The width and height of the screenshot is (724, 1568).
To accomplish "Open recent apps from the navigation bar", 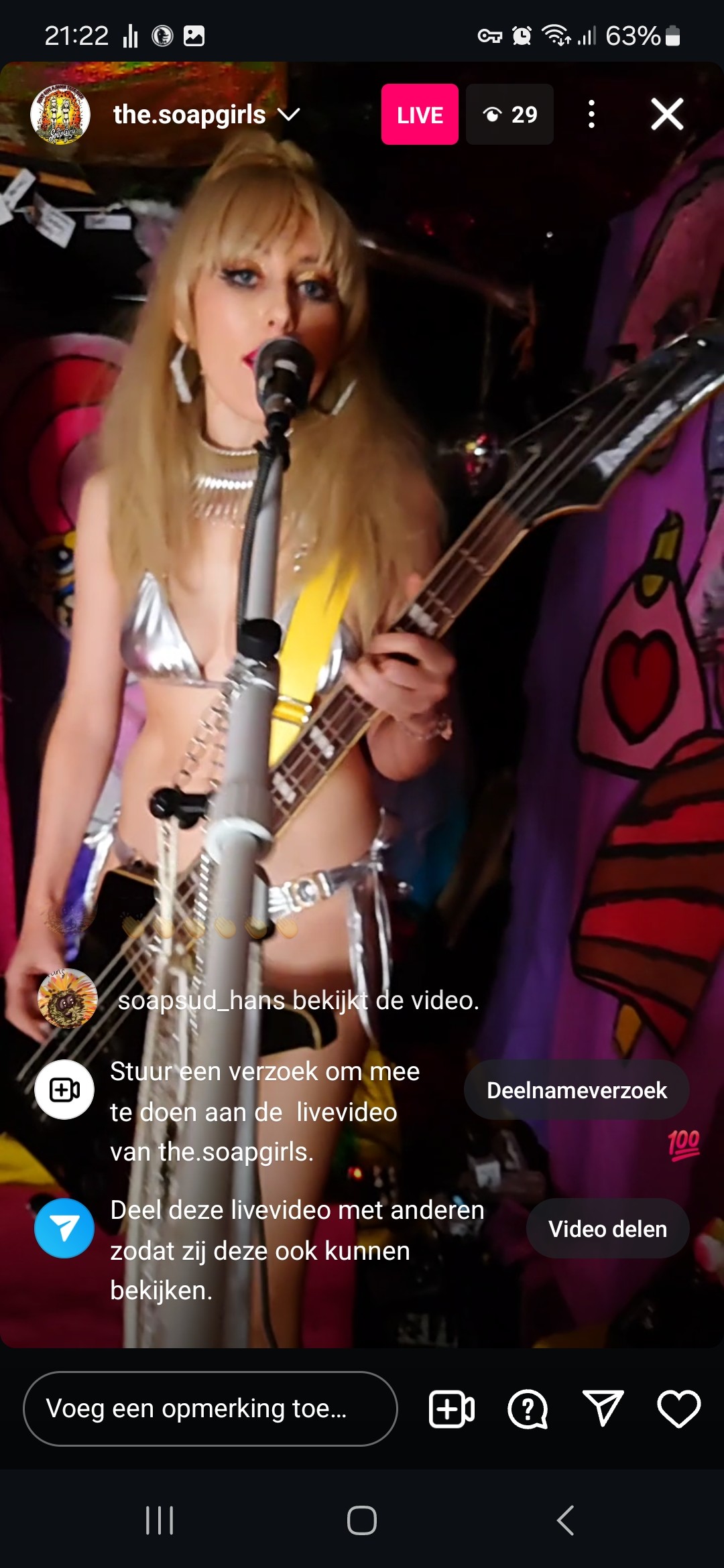I will pyautogui.click(x=160, y=1520).
